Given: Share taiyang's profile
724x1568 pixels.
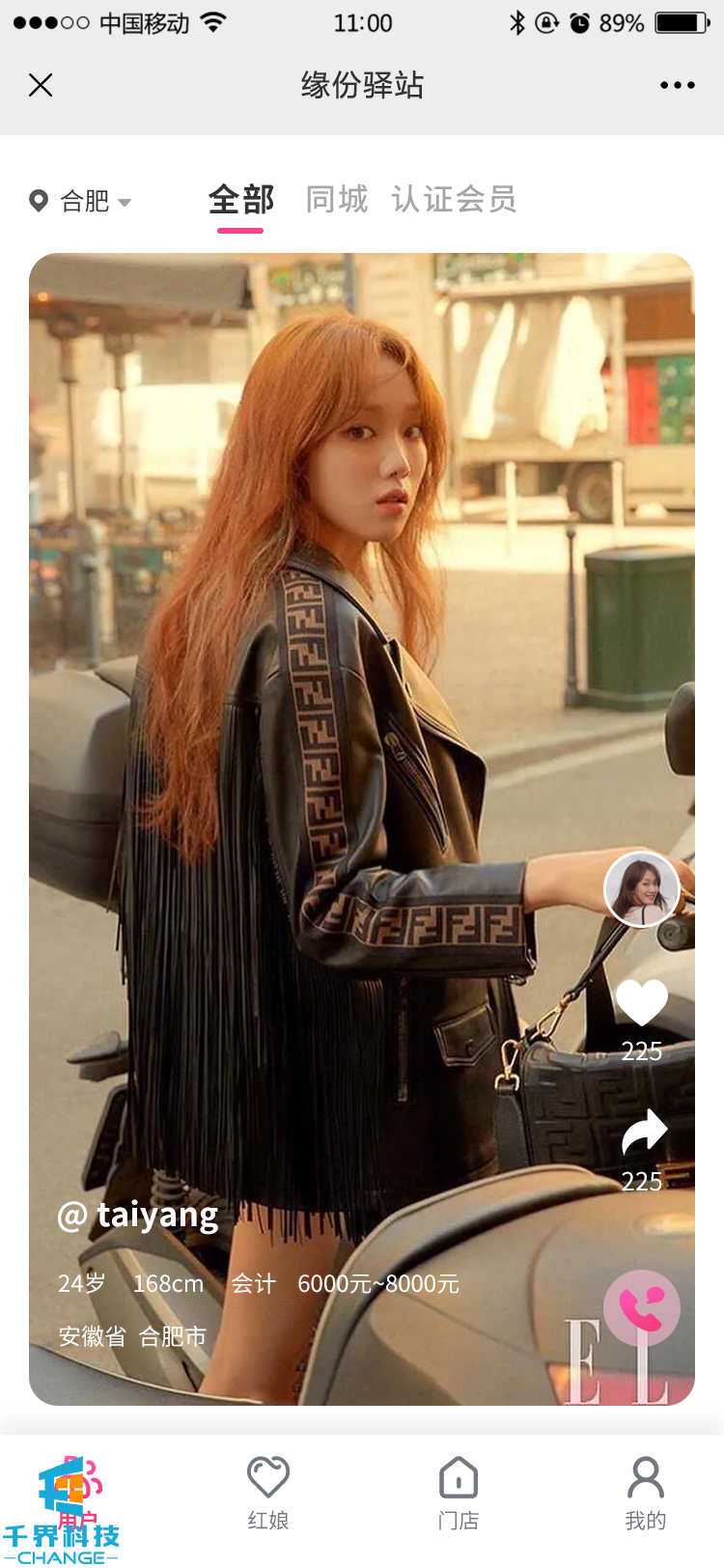Looking at the screenshot, I should coord(644,1134).
